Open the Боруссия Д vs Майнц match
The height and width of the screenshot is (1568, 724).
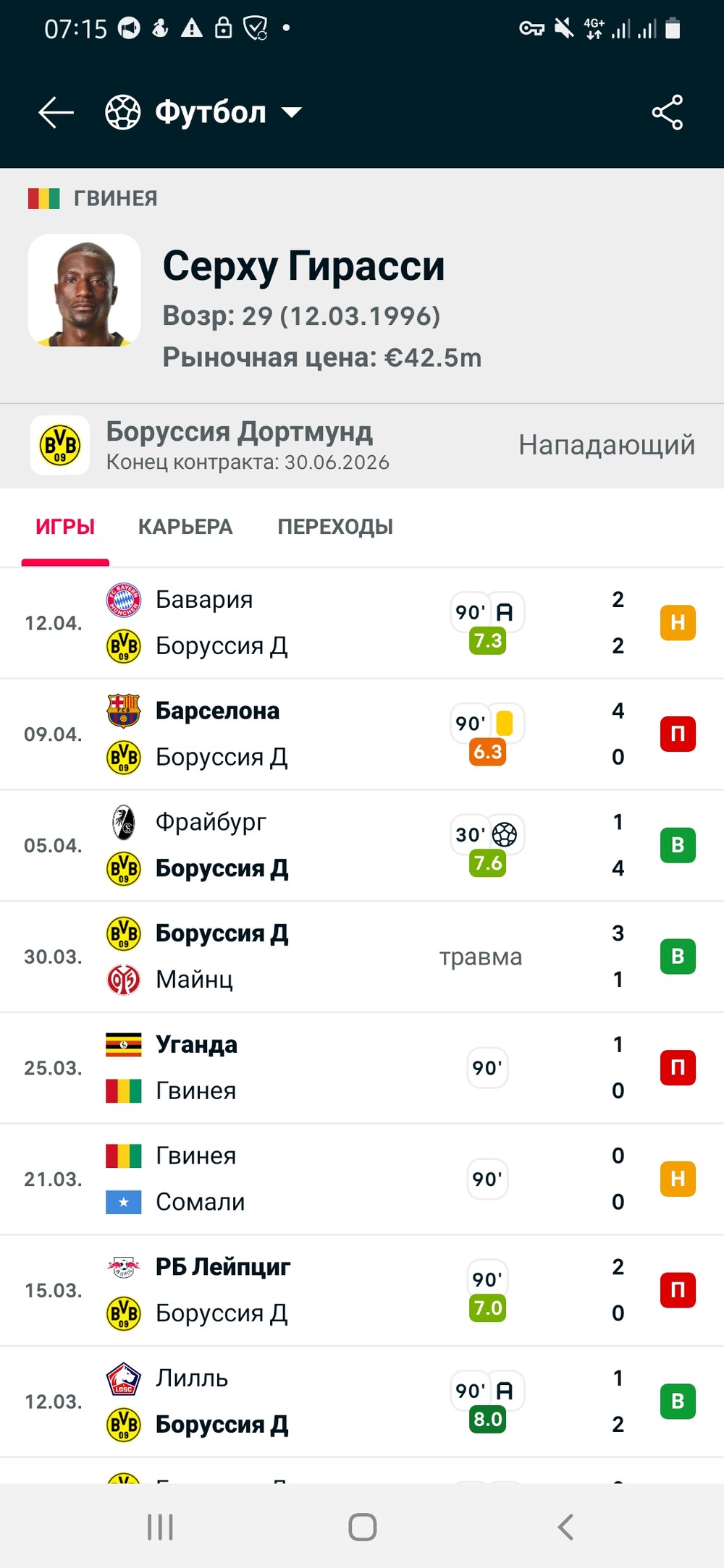[x=362, y=957]
